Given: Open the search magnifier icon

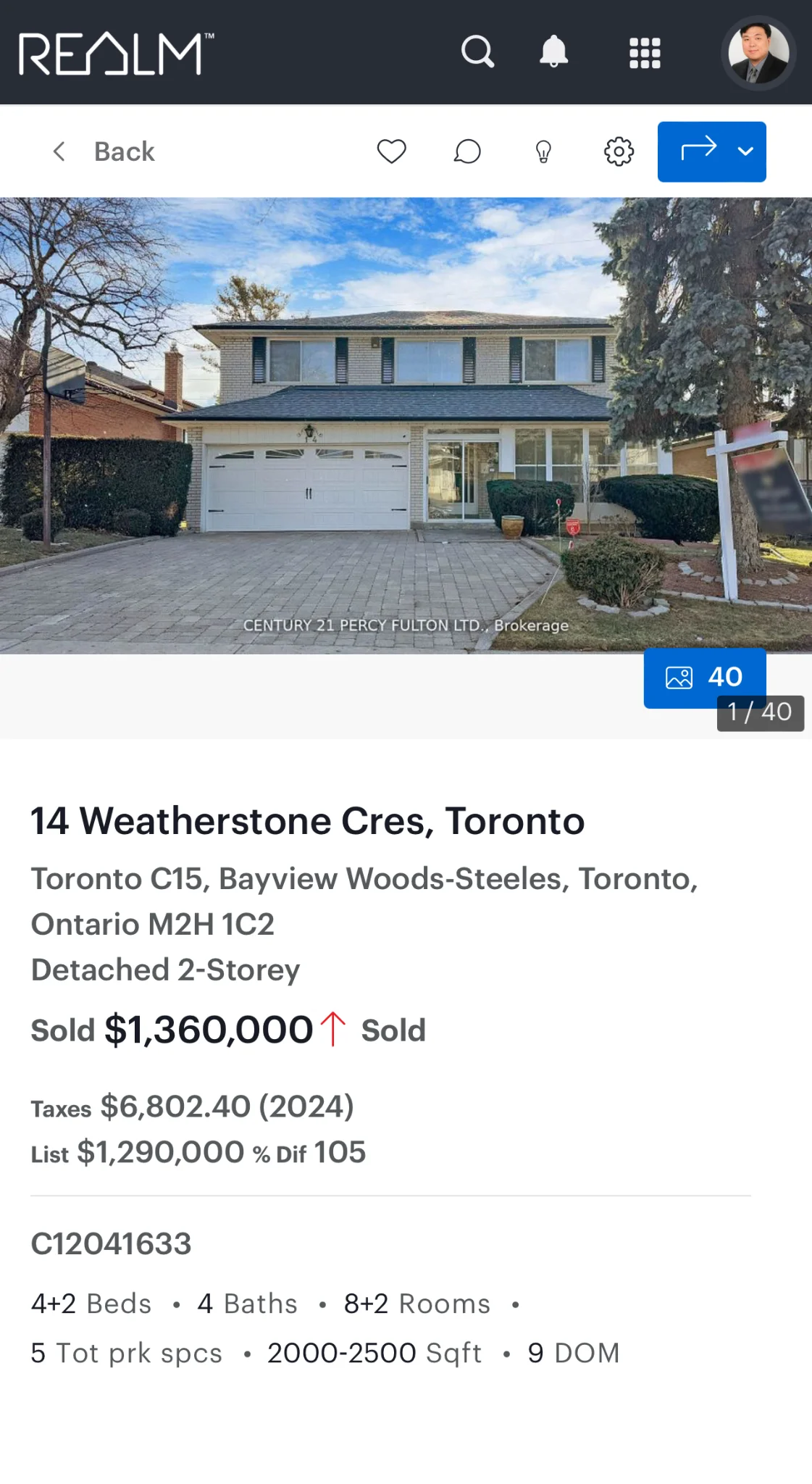Looking at the screenshot, I should (477, 52).
